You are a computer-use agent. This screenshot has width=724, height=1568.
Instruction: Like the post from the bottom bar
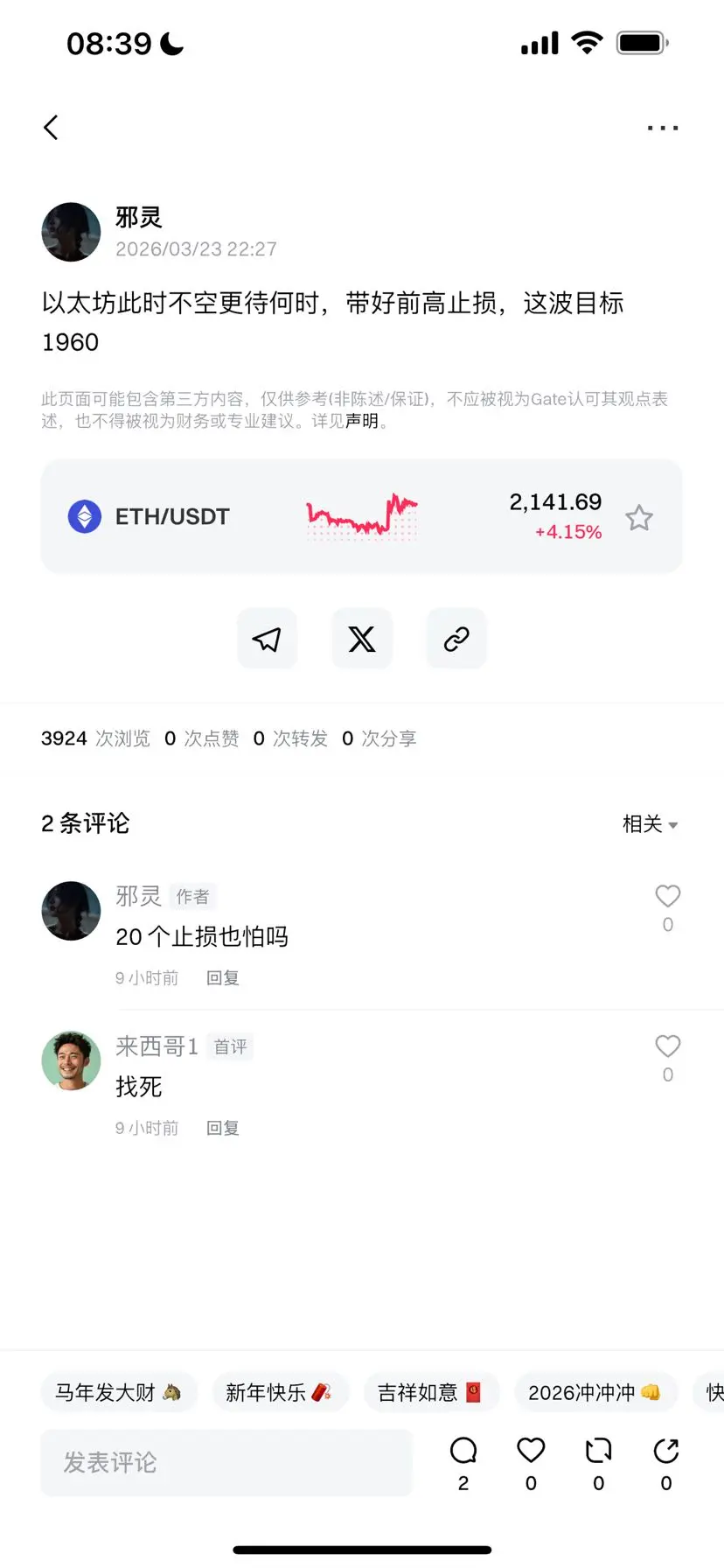[x=531, y=1452]
